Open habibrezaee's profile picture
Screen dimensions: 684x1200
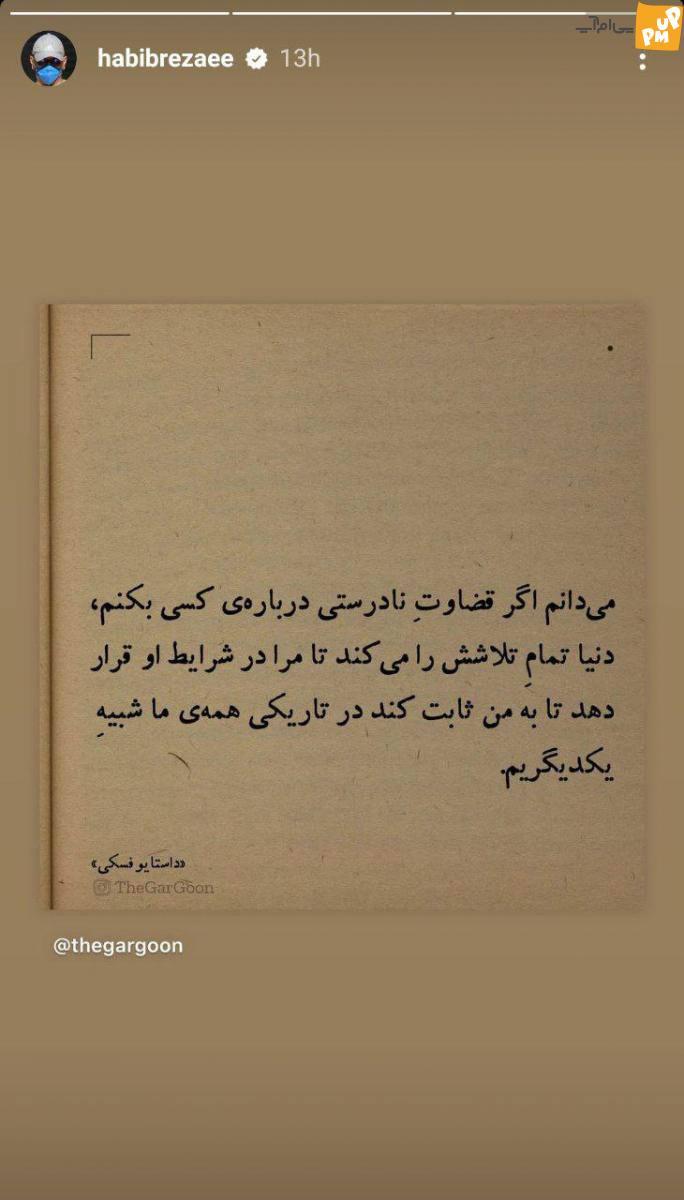[48, 58]
